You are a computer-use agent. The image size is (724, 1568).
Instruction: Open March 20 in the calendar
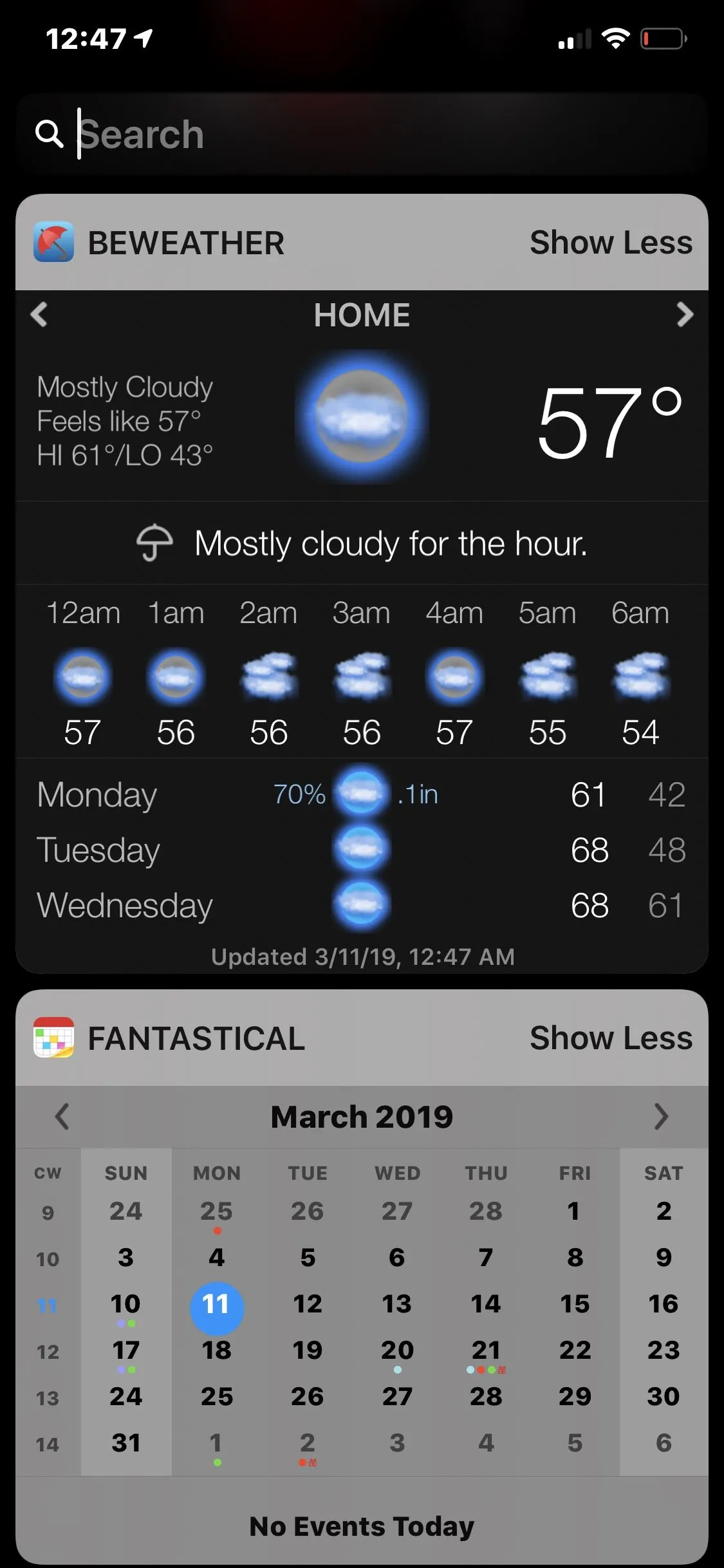(397, 1350)
